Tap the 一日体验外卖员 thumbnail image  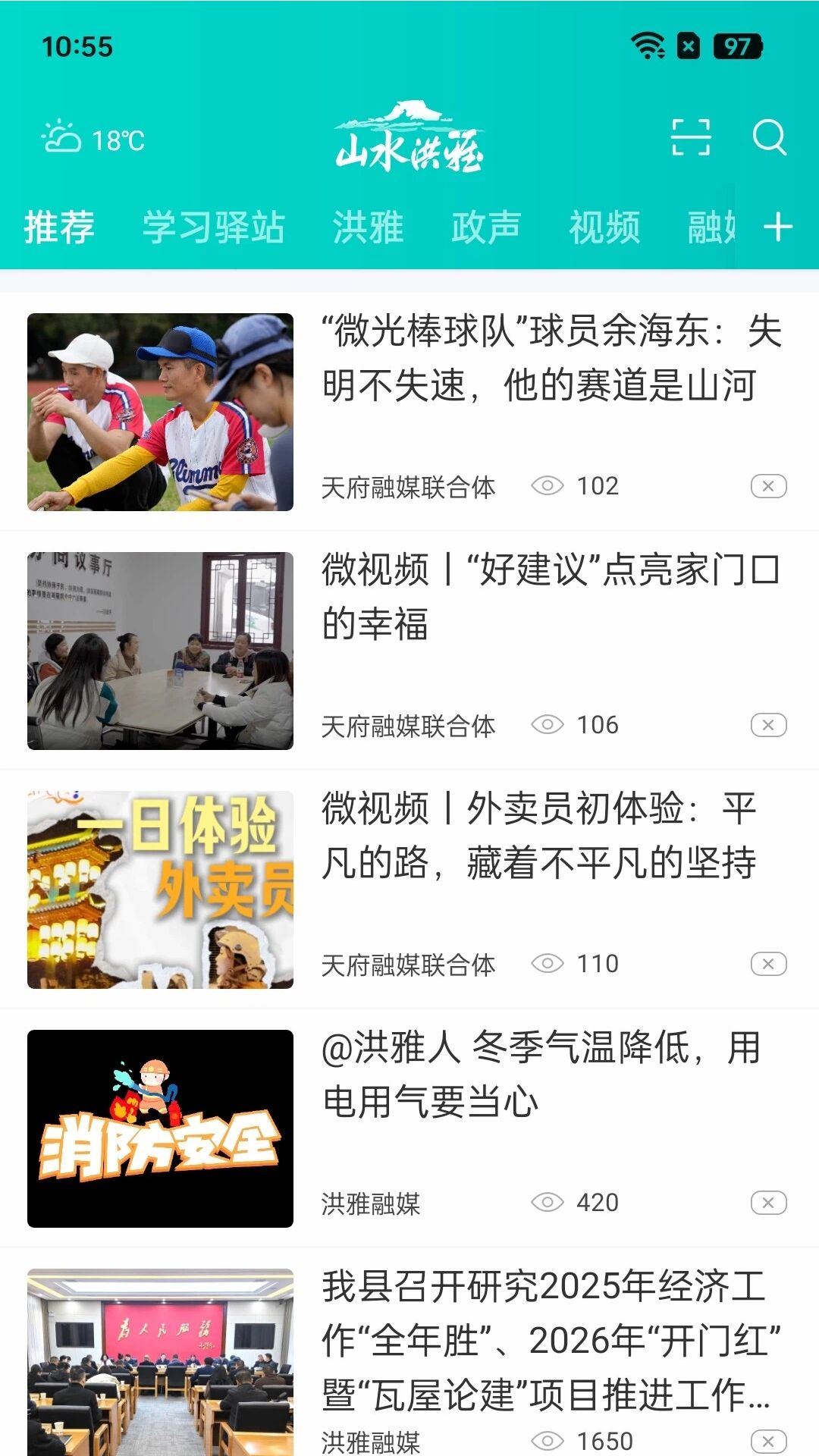(160, 890)
